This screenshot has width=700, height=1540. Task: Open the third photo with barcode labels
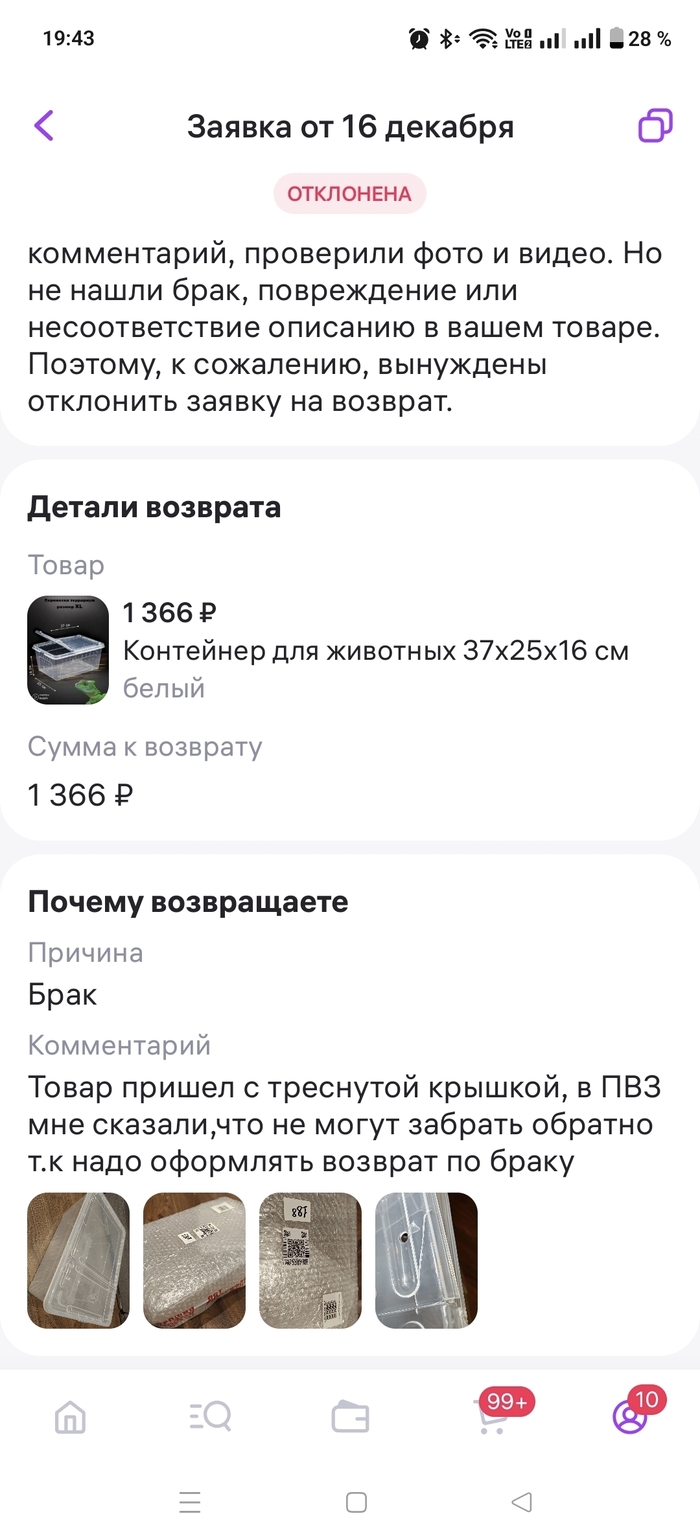[310, 1260]
